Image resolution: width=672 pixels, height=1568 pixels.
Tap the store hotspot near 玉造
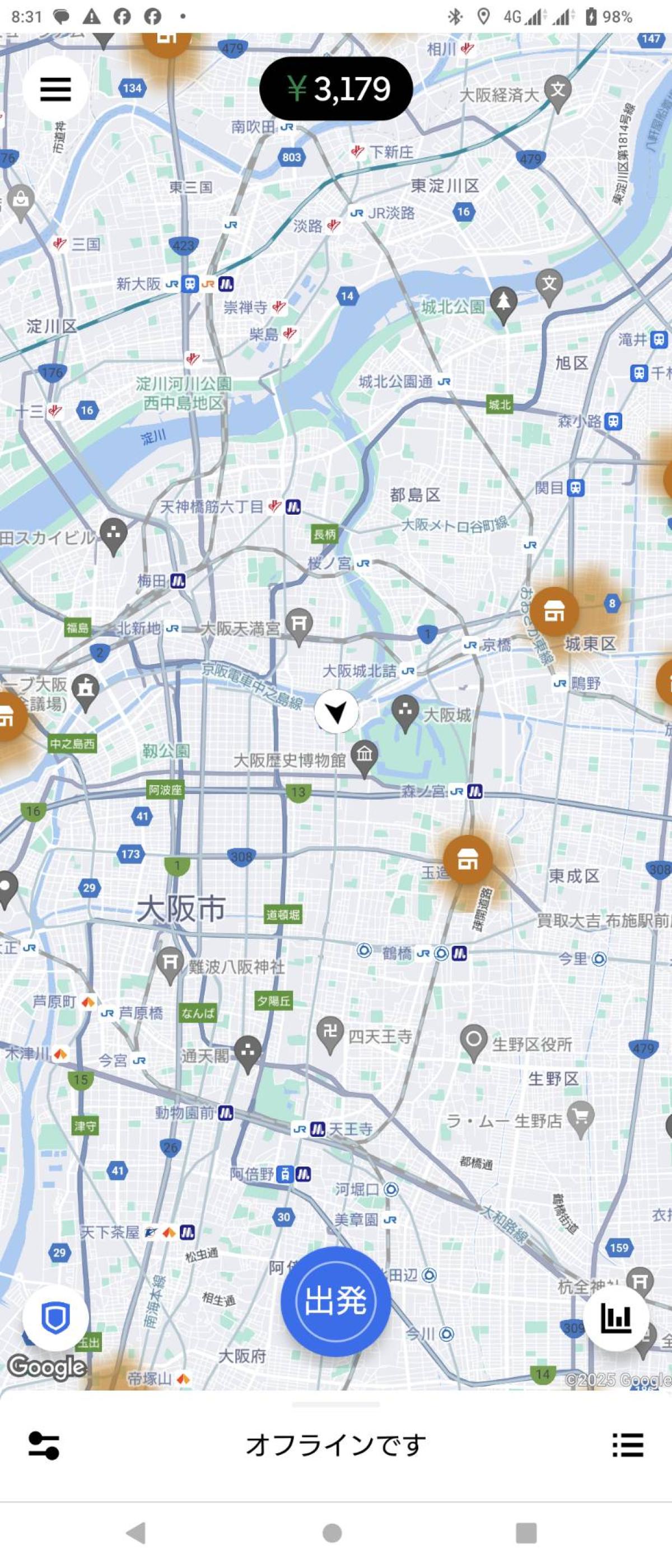pyautogui.click(x=467, y=860)
